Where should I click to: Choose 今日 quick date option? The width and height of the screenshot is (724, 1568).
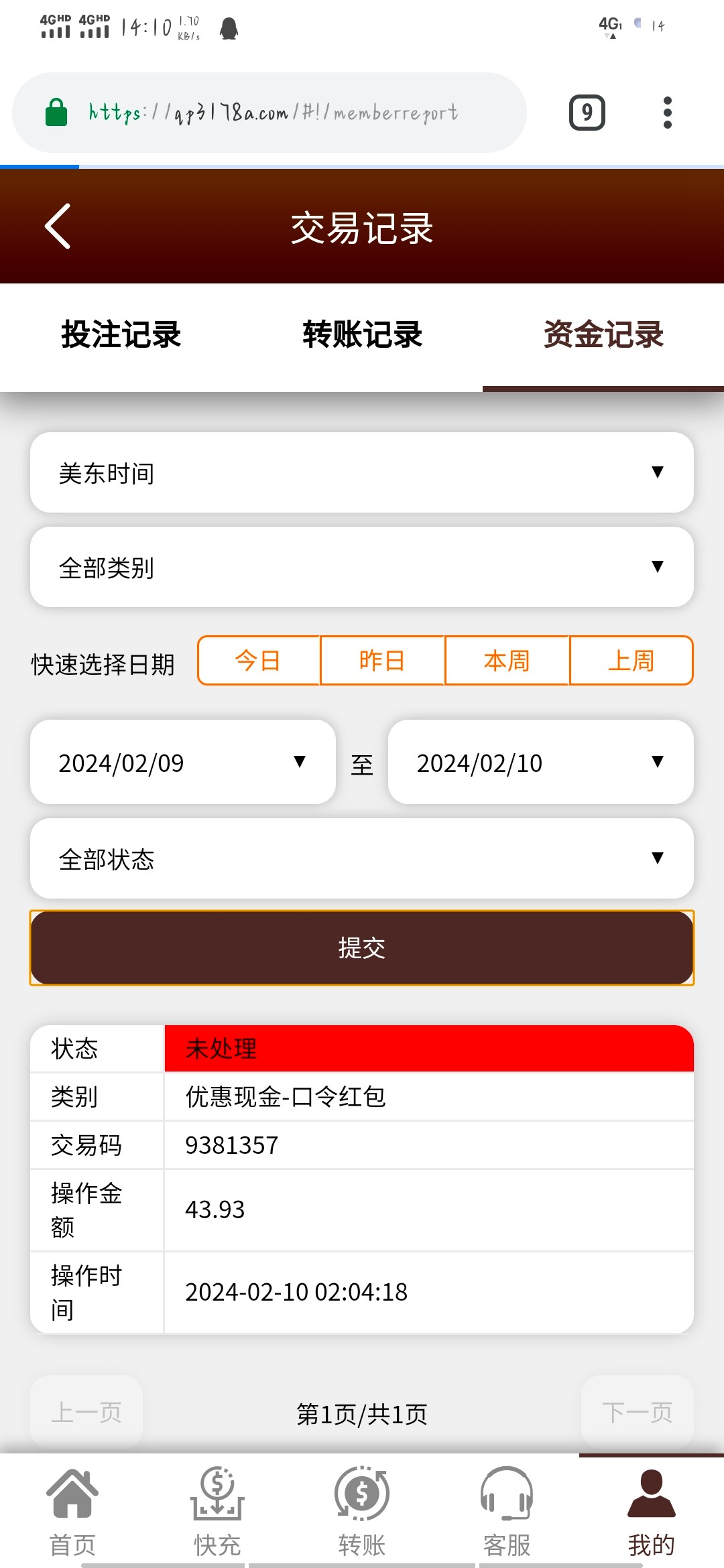[258, 661]
